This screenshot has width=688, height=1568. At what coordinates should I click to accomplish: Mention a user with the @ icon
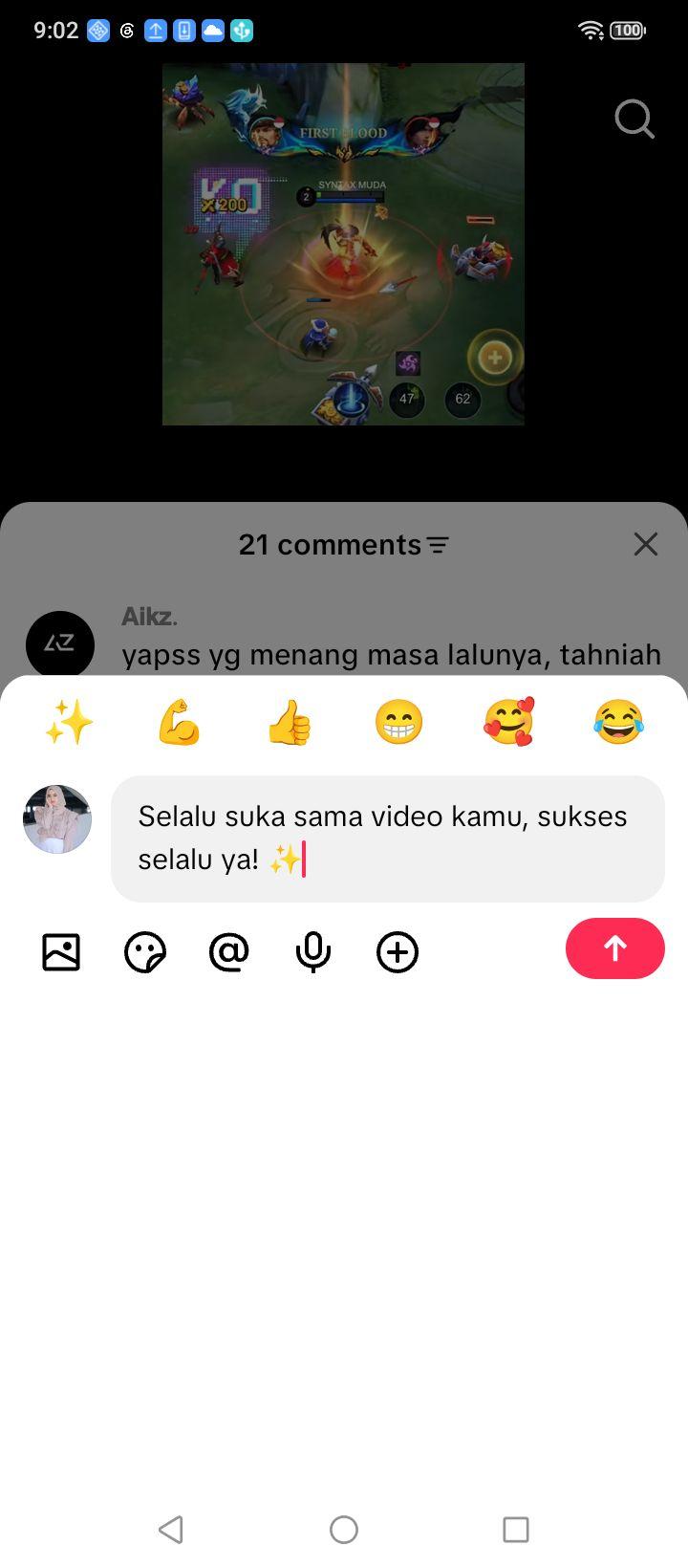(229, 952)
